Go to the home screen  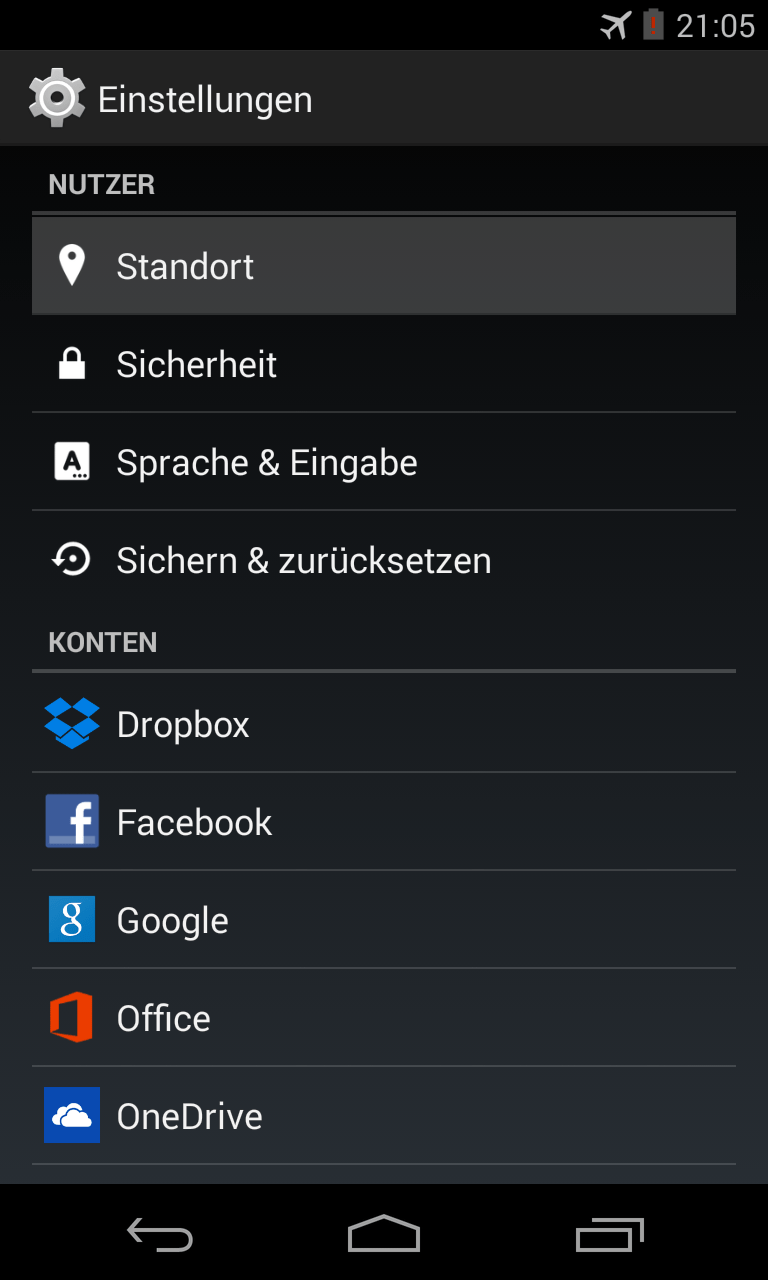point(384,1235)
